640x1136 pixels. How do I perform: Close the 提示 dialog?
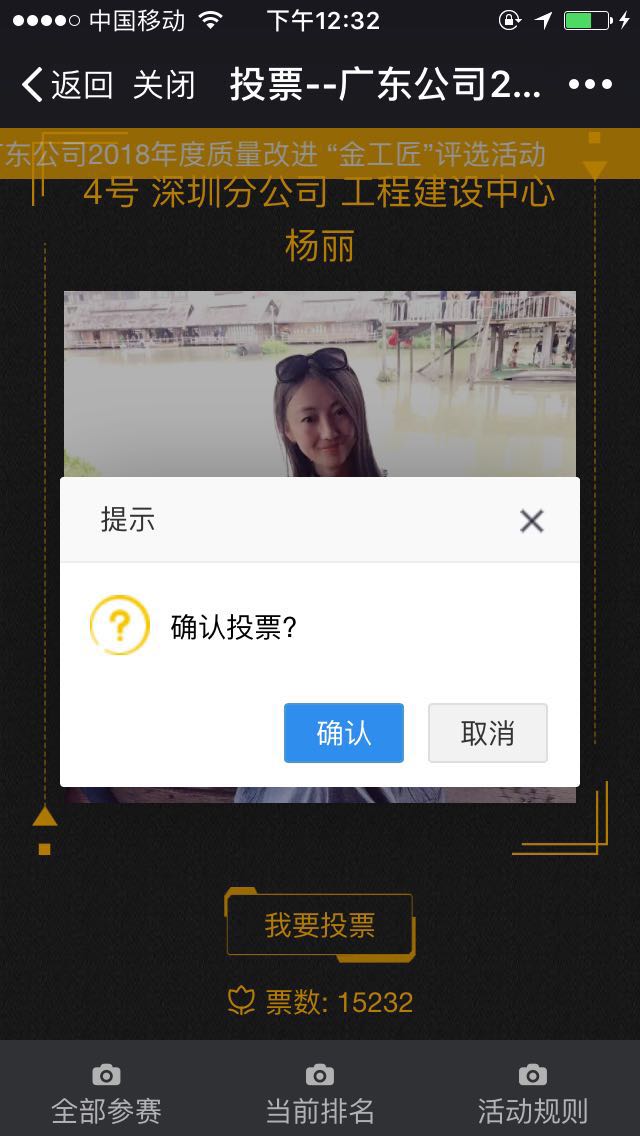(531, 520)
